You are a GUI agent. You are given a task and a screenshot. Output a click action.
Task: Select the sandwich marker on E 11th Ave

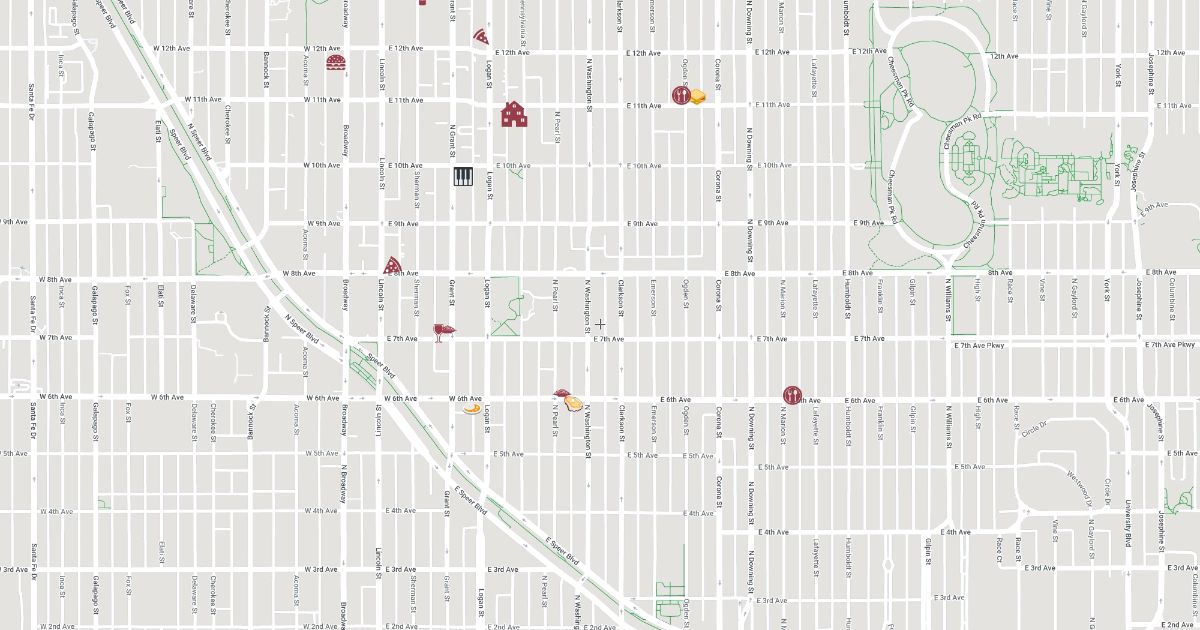coord(697,97)
